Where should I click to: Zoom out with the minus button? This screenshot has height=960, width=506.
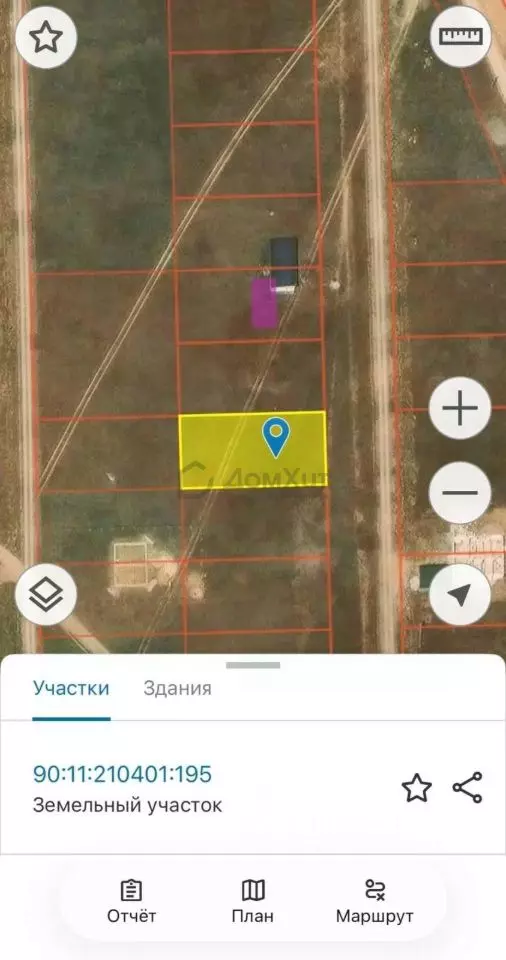(460, 492)
